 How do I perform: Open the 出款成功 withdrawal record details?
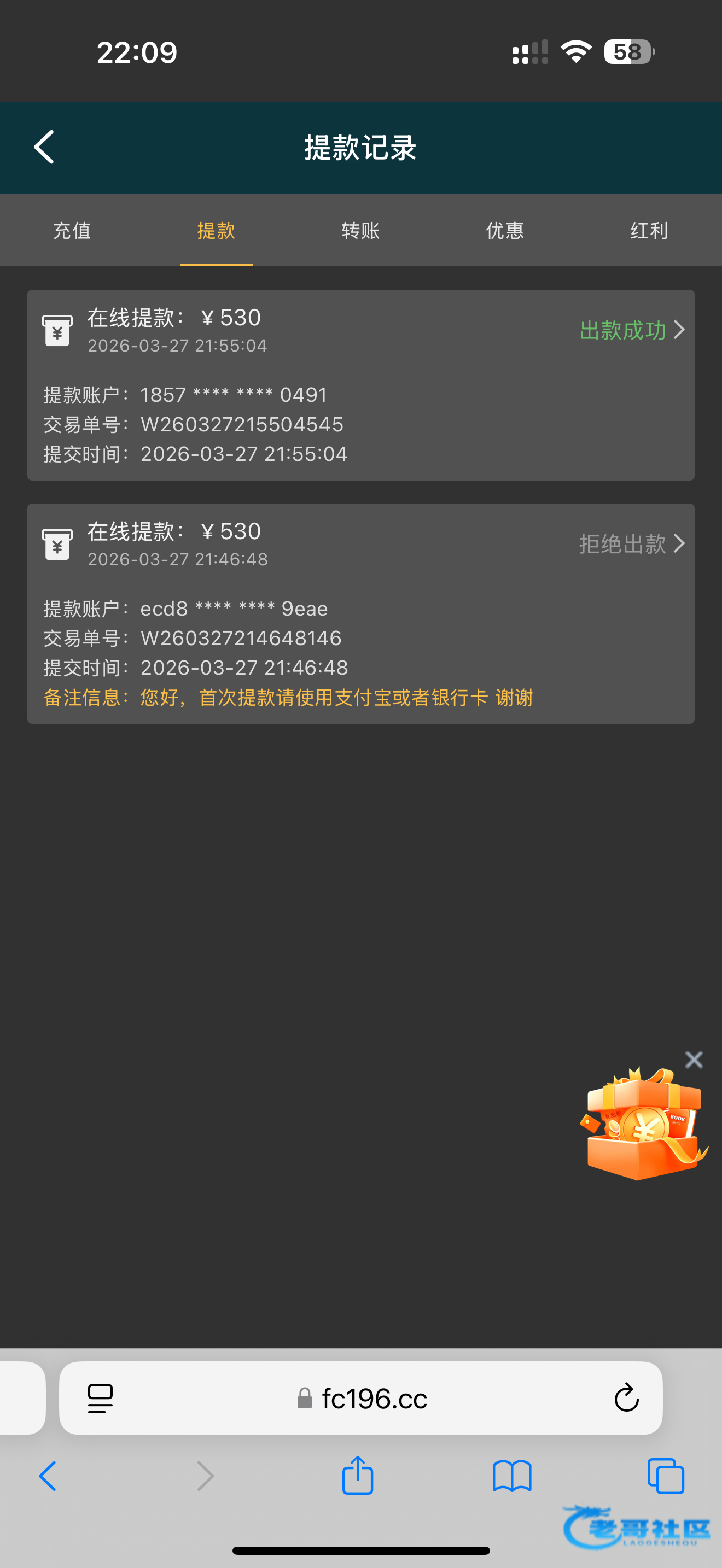click(631, 330)
